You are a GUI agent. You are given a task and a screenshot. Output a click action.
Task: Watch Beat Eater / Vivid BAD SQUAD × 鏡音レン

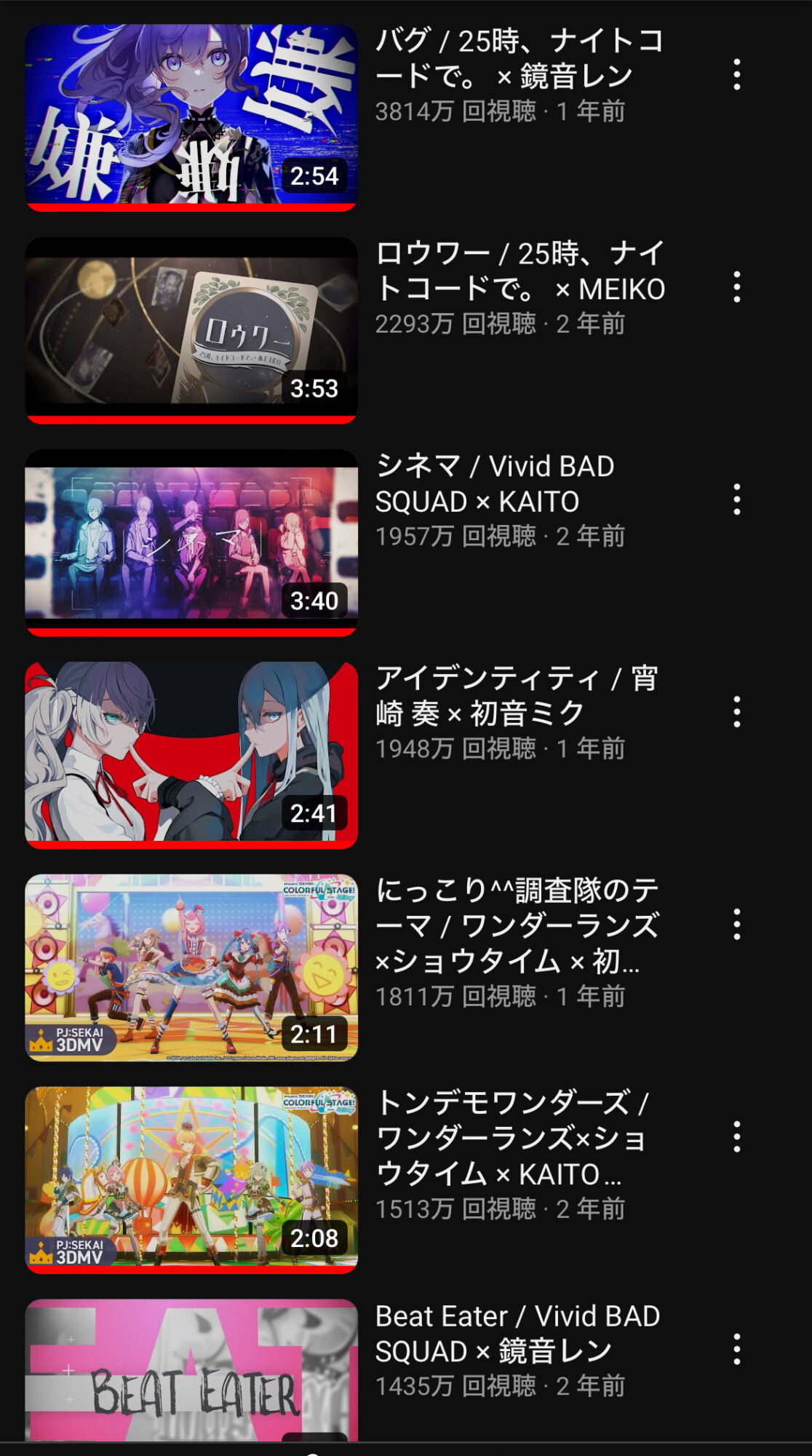coord(191,1370)
